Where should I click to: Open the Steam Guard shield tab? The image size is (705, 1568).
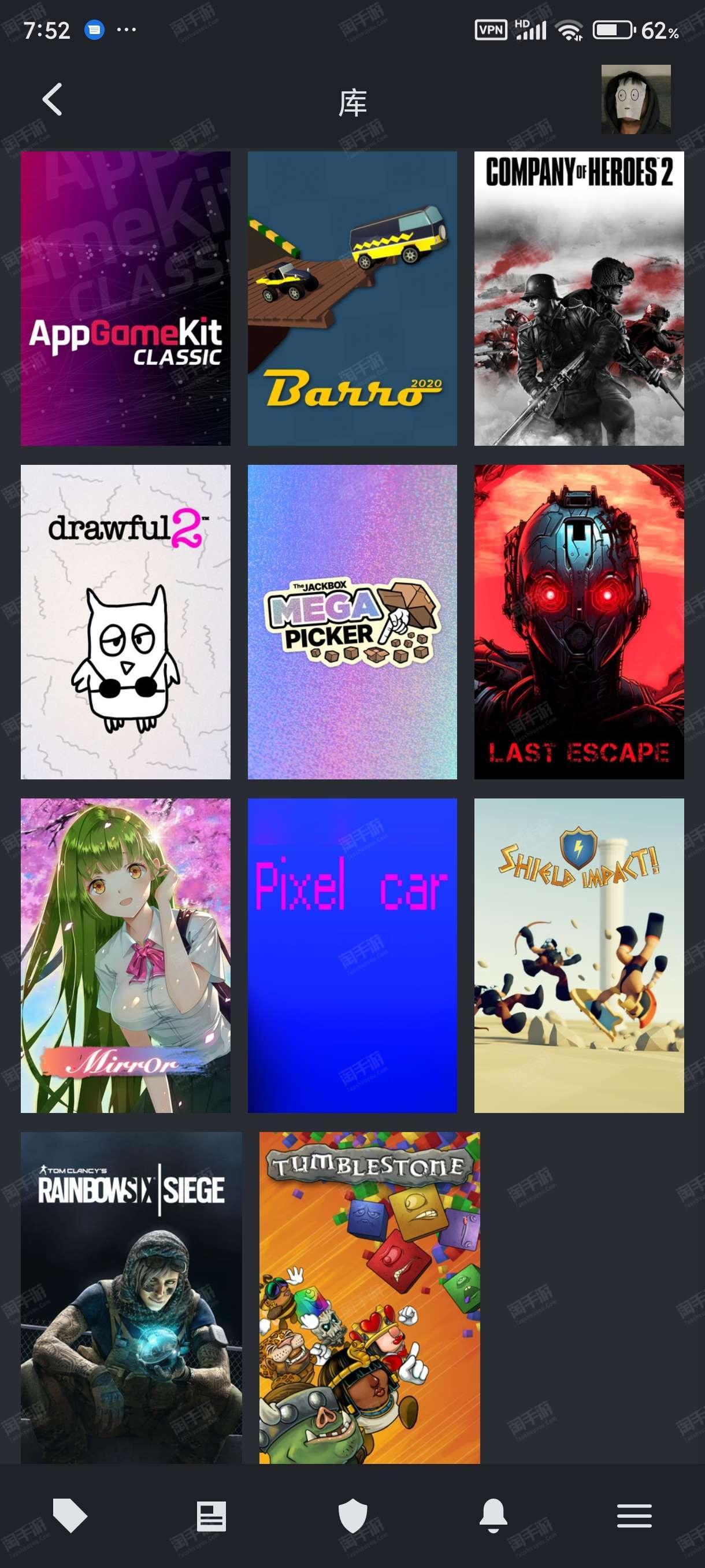click(x=353, y=1515)
